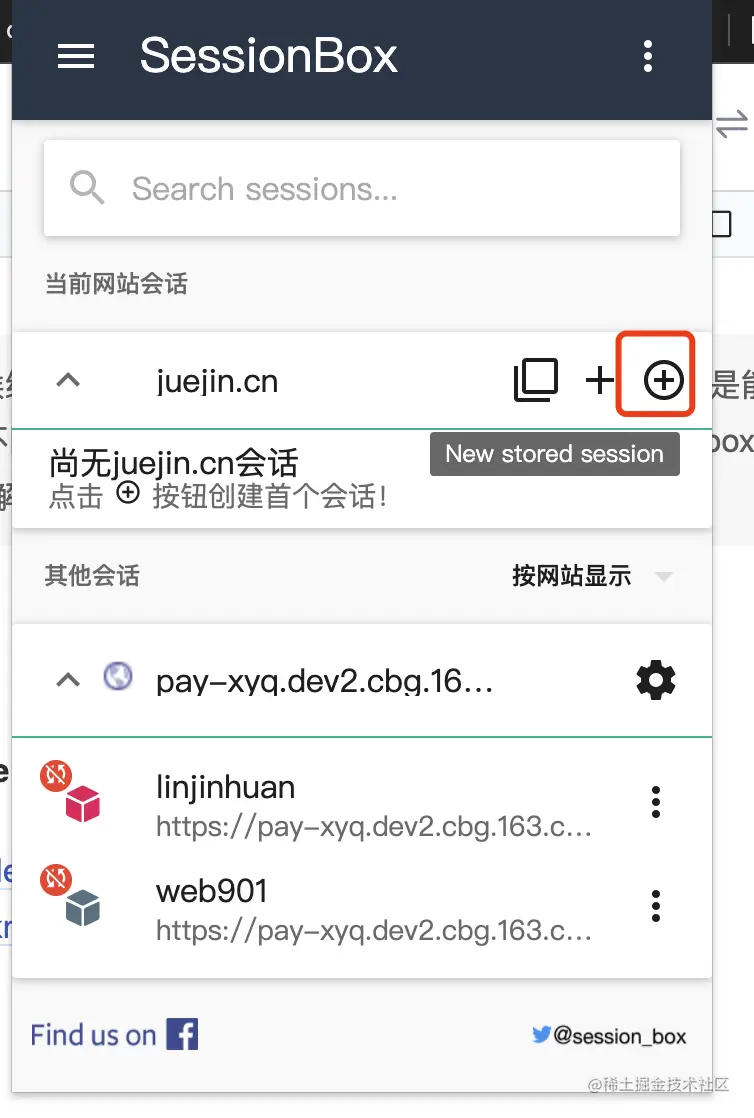
Task: Create a new stored session for juejin.cn
Action: [664, 380]
